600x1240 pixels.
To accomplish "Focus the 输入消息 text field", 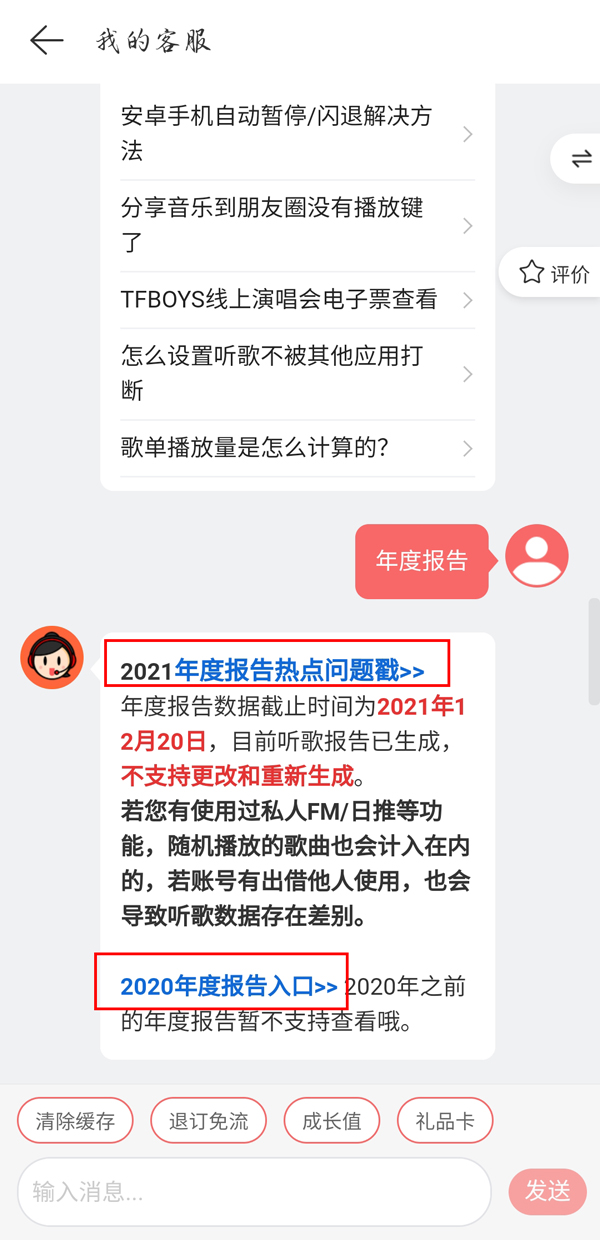I will click(254, 1191).
